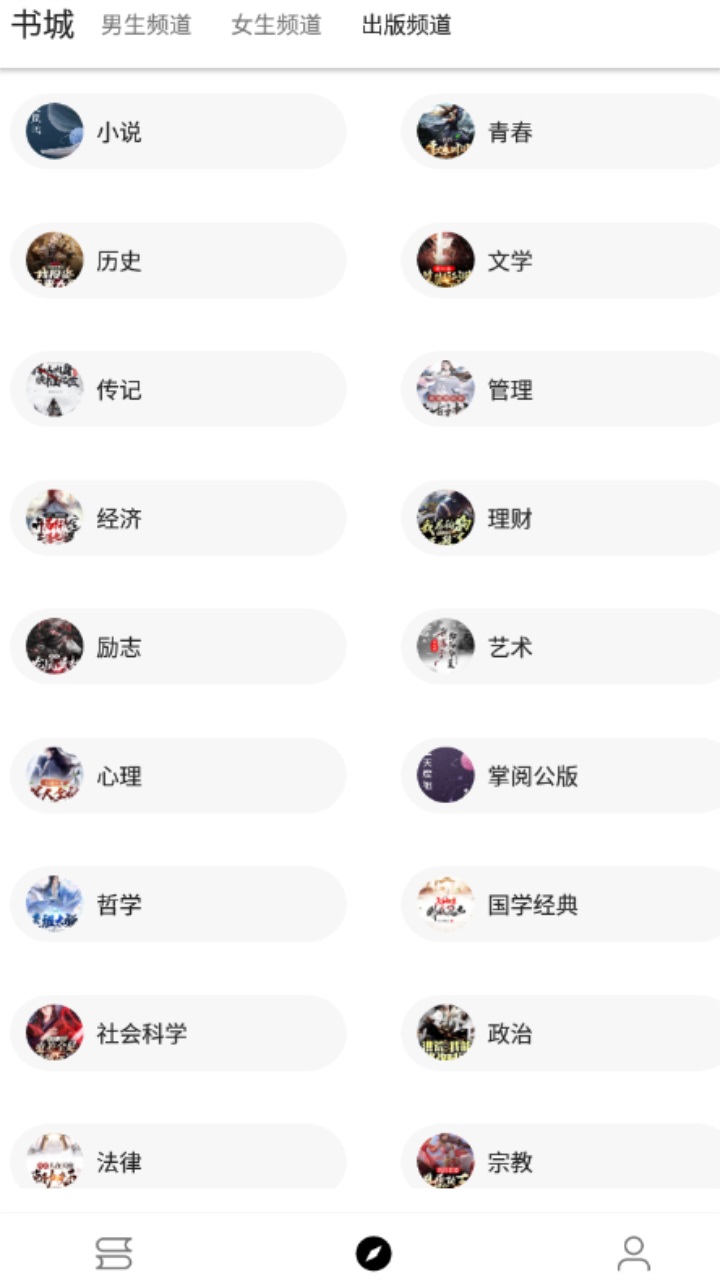Open the 管理 category
Viewport: 720px width, 1280px height.
coord(560,389)
